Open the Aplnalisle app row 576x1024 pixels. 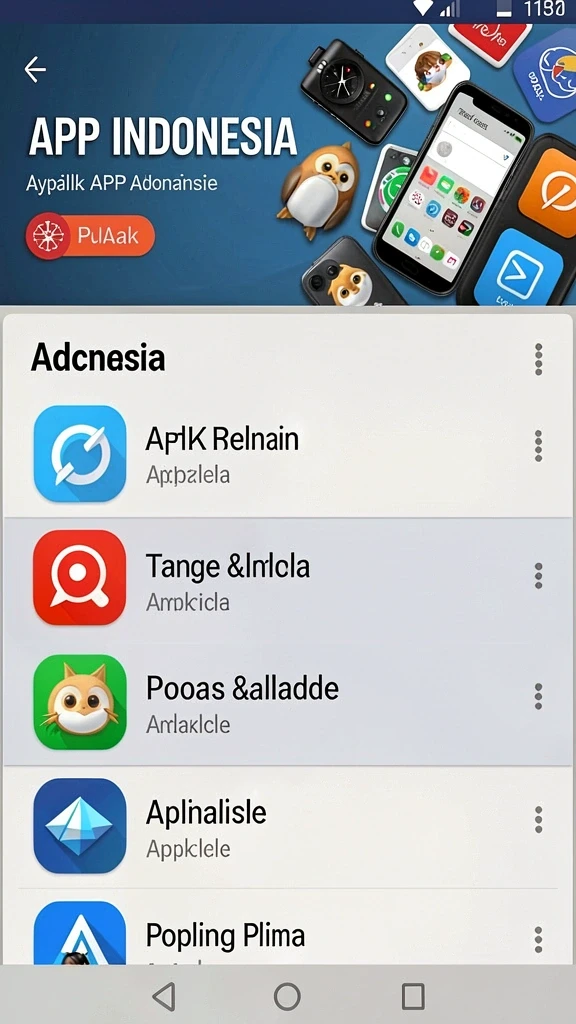click(x=288, y=827)
